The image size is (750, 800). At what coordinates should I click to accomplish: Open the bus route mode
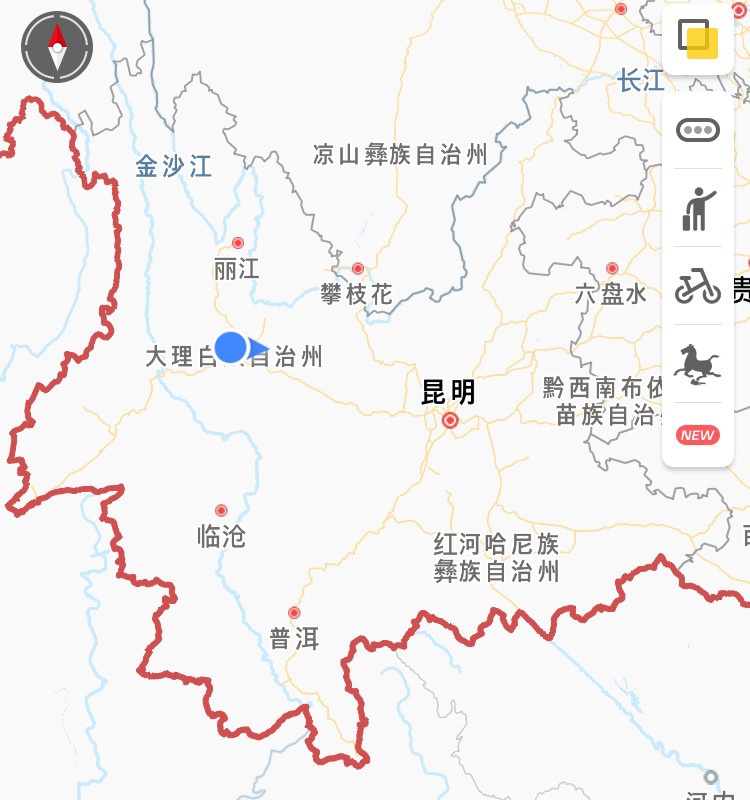pos(698,130)
